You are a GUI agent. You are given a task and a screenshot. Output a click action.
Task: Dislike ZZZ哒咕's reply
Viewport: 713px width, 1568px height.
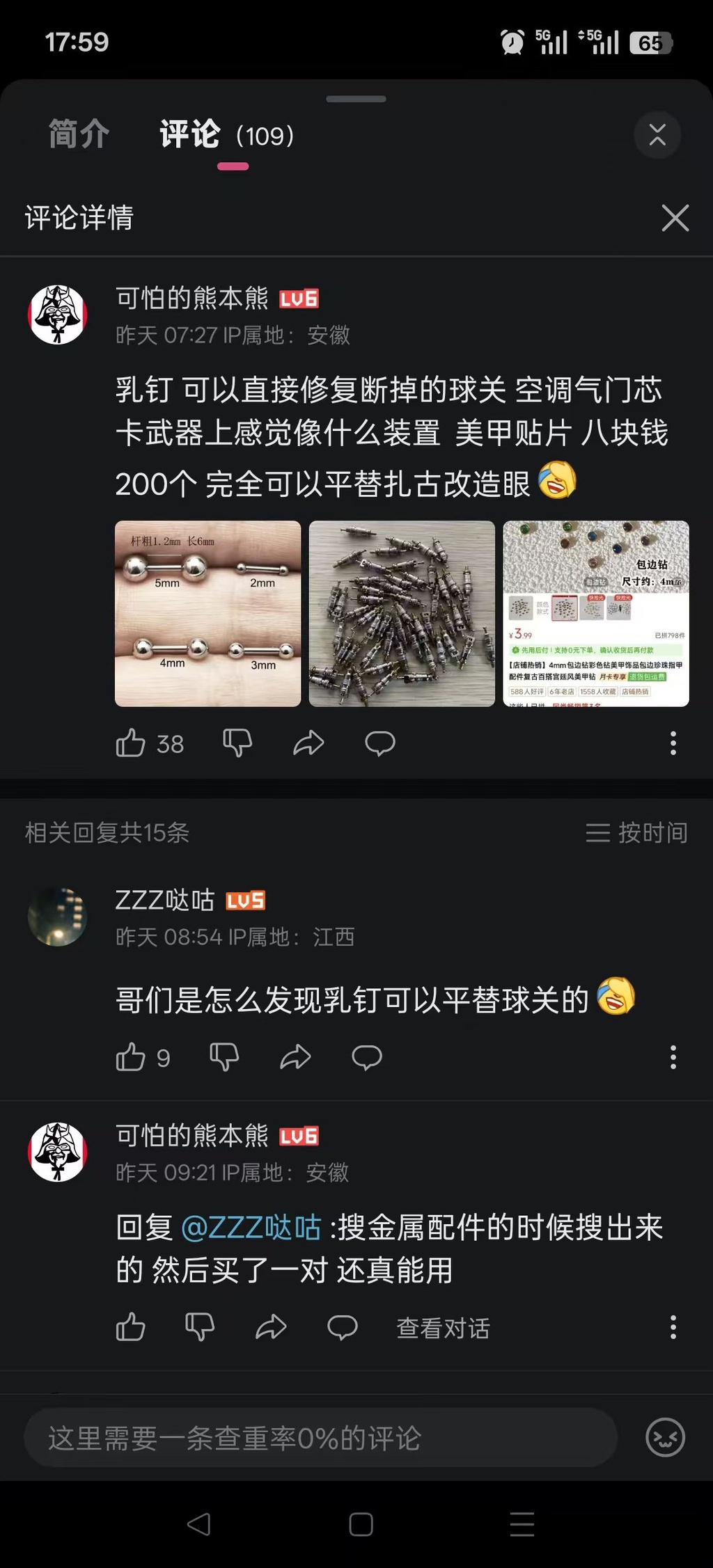point(224,1058)
